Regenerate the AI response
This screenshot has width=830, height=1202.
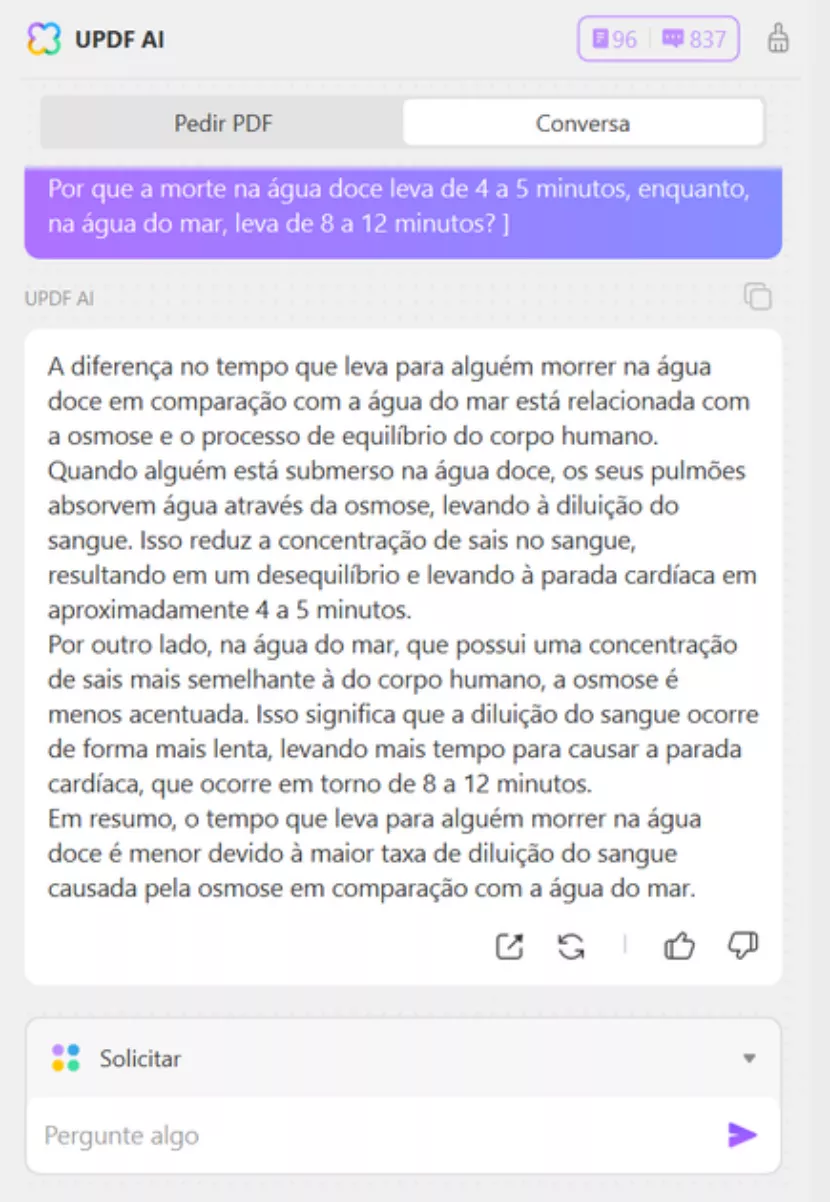568,947
